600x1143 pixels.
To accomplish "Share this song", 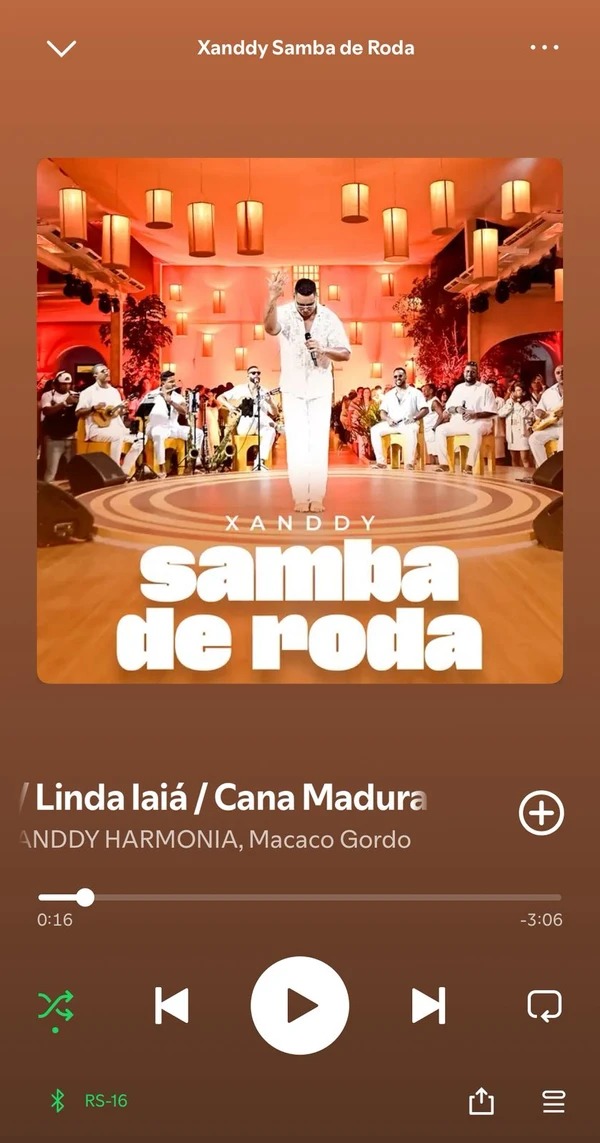I will point(481,1101).
